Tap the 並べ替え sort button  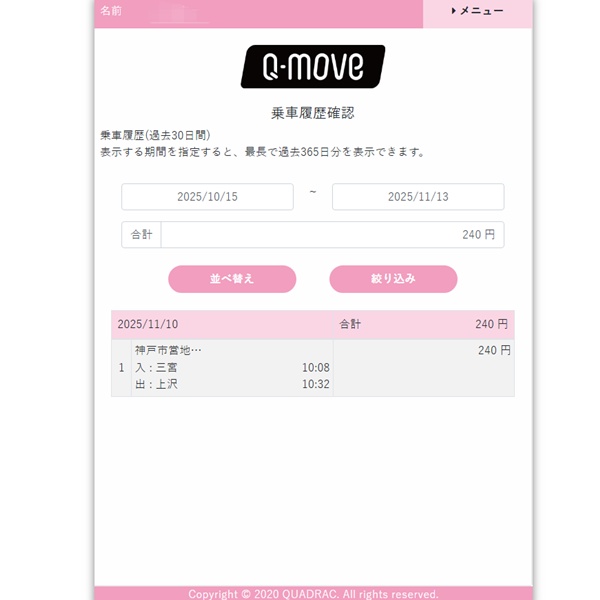point(232,279)
